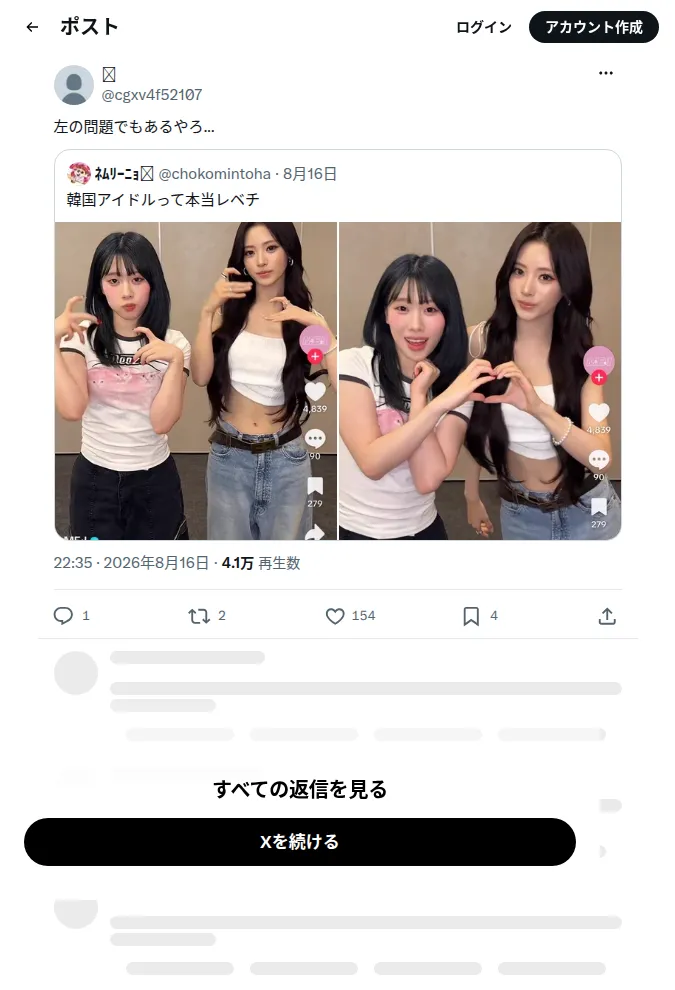The height and width of the screenshot is (990, 675).
Task: Repost this post
Action: [199, 616]
